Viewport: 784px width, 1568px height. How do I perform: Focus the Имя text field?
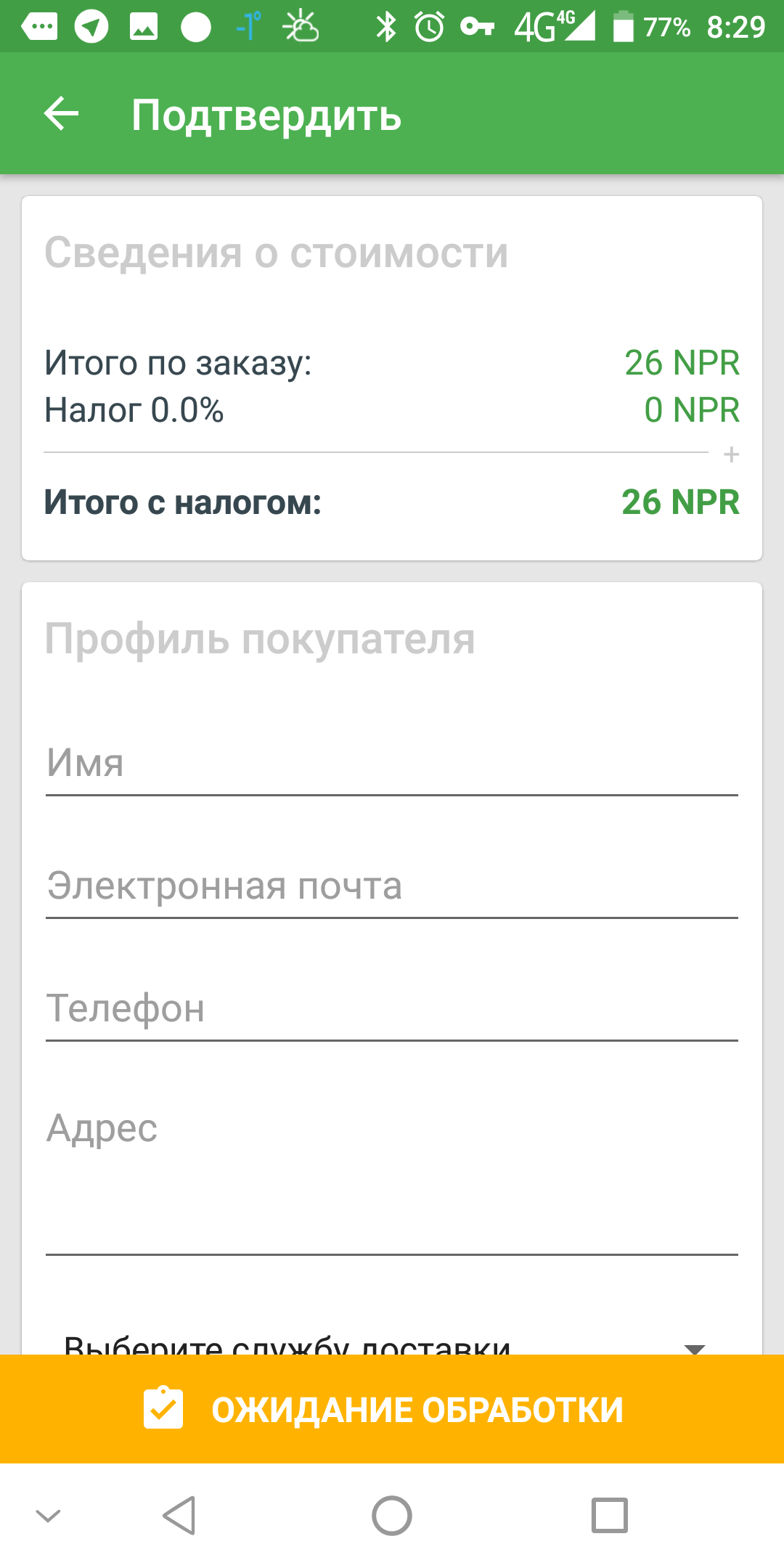[x=392, y=764]
